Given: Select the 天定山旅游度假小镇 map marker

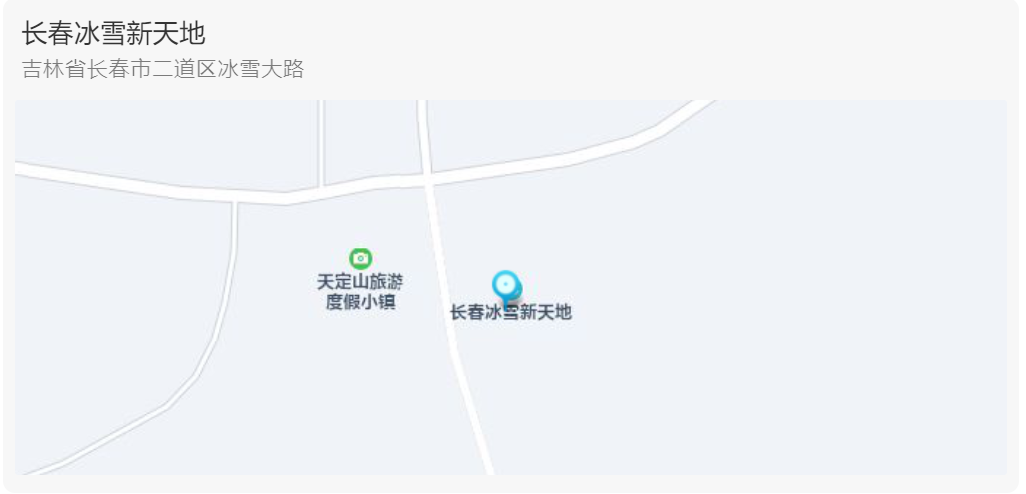Looking at the screenshot, I should click(359, 259).
